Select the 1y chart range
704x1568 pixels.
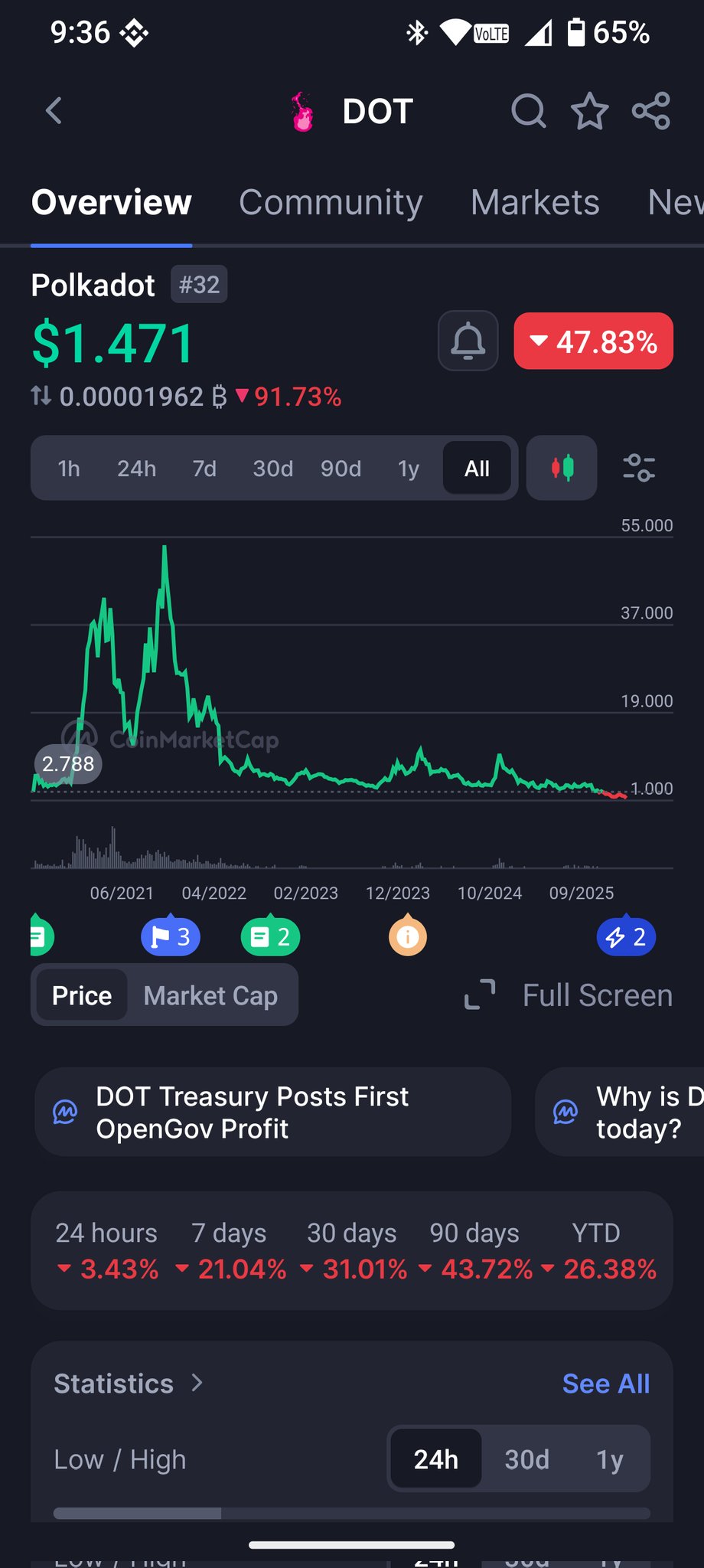click(409, 469)
